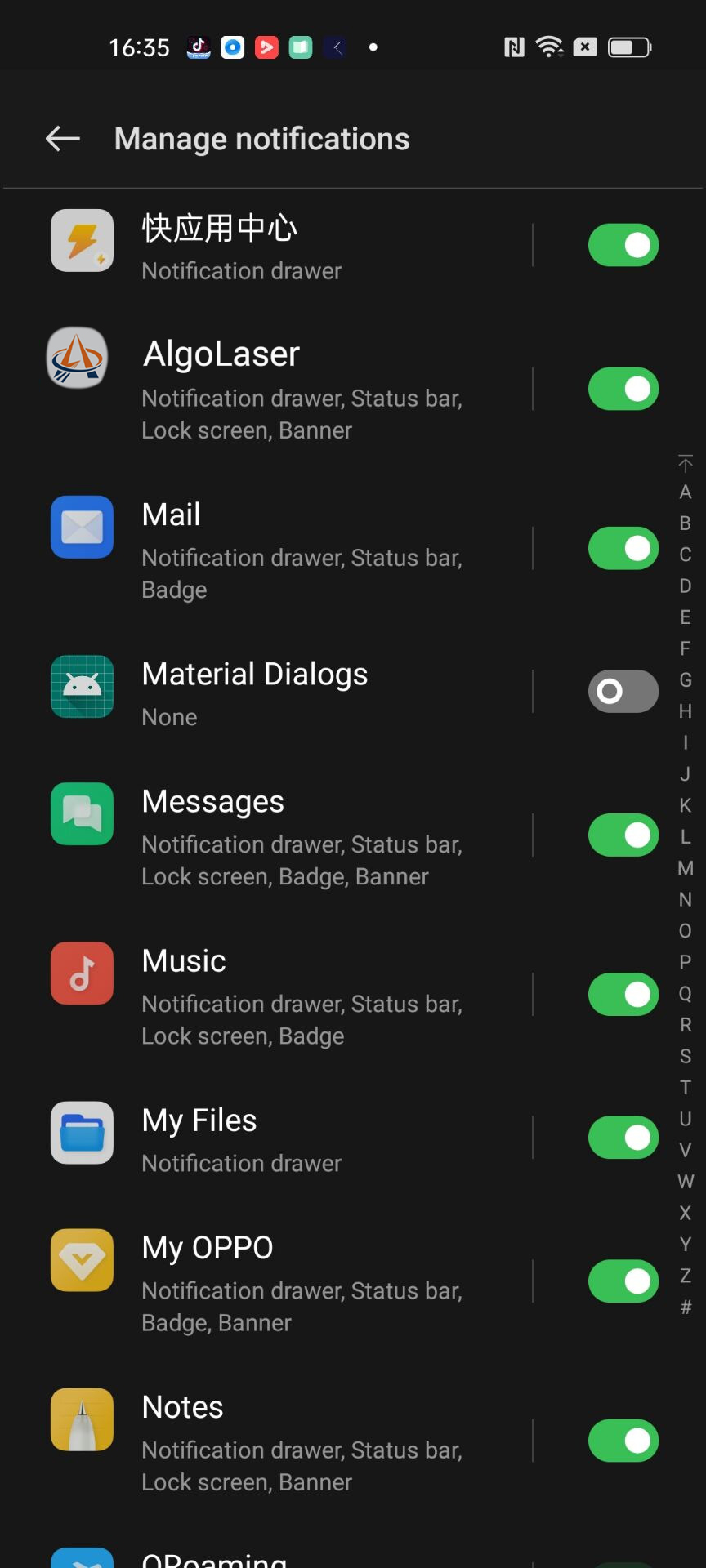Switch off Messages notifications

pos(623,835)
